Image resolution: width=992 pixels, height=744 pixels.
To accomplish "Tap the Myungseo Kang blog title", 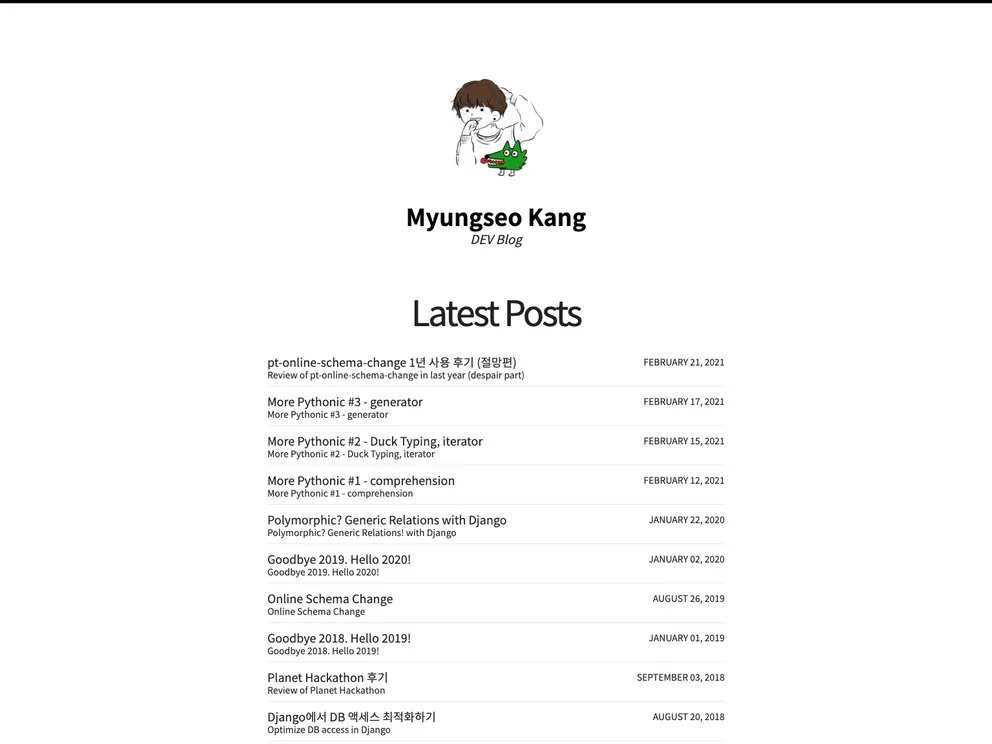I will pos(496,217).
